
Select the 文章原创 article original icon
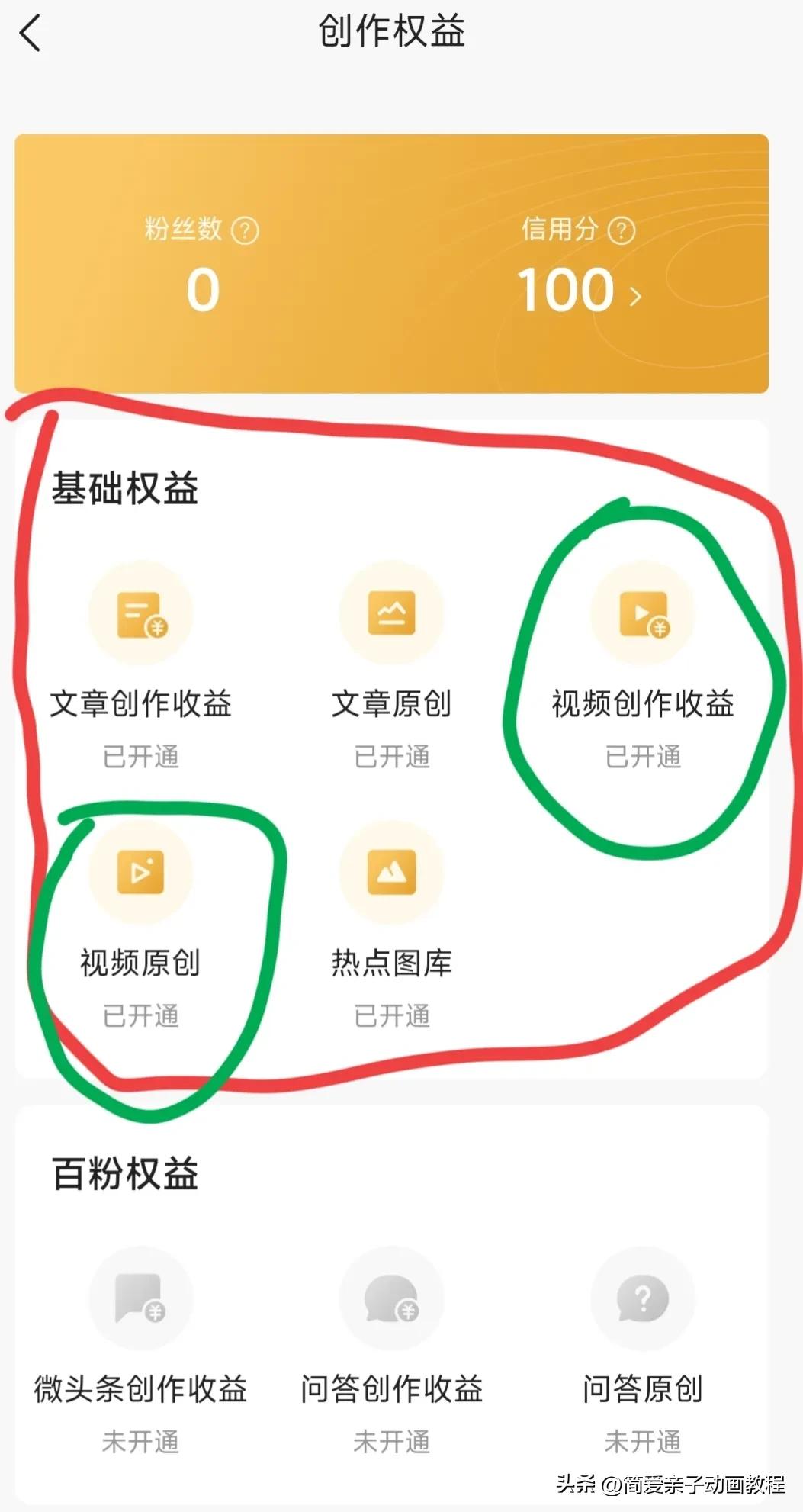(391, 614)
